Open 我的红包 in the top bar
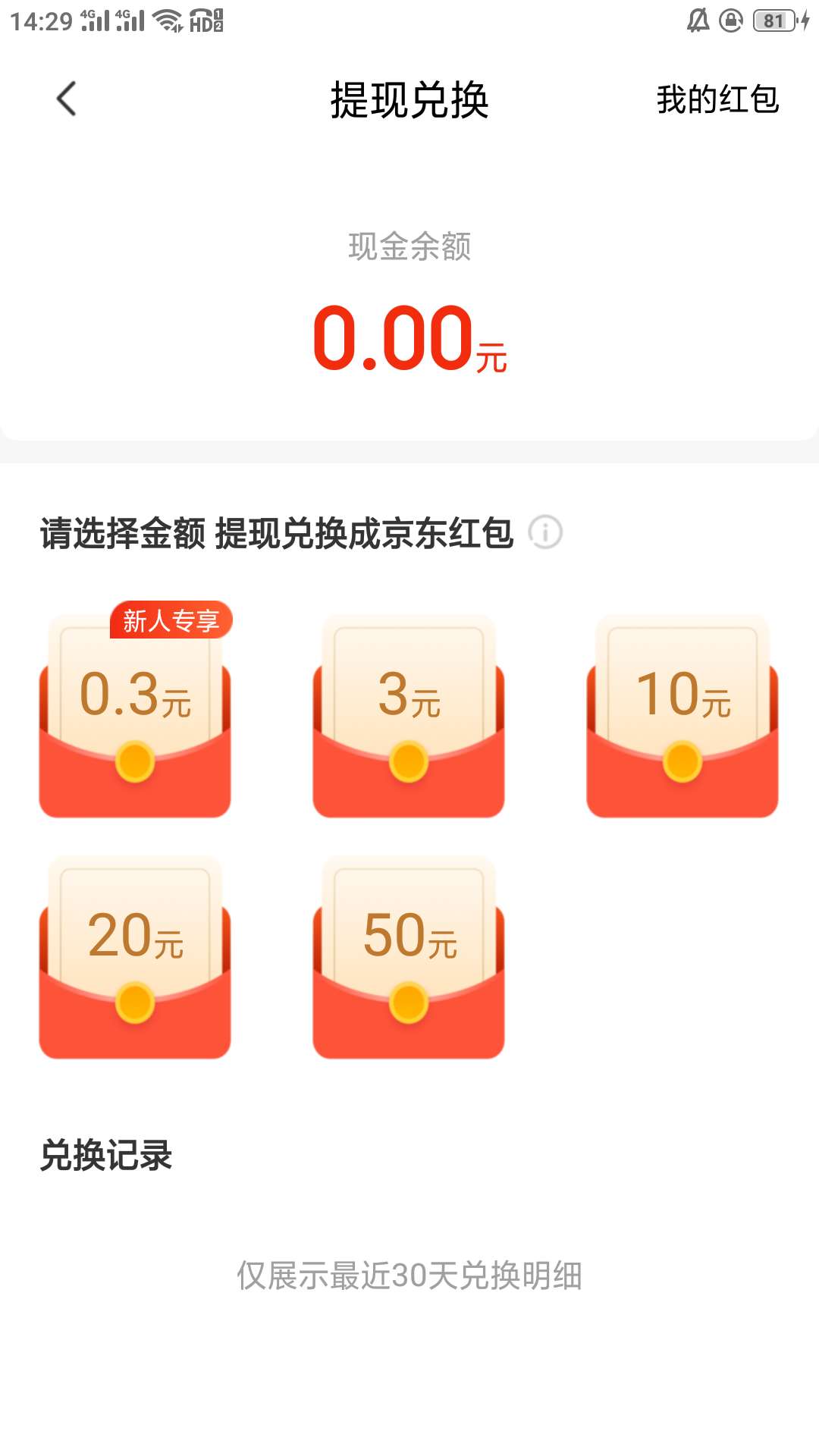This screenshot has height=1456, width=819. point(717,99)
